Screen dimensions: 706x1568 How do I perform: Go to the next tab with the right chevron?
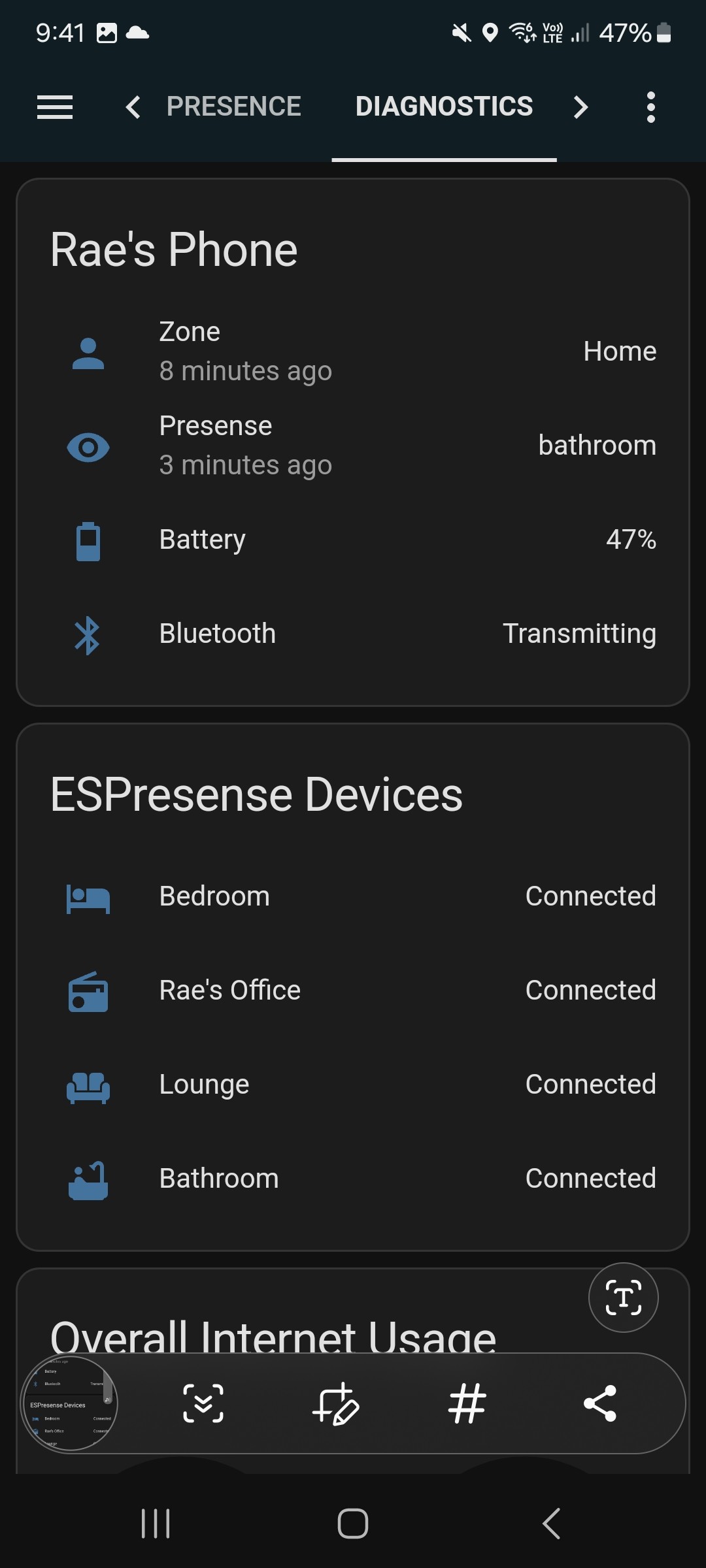(580, 106)
